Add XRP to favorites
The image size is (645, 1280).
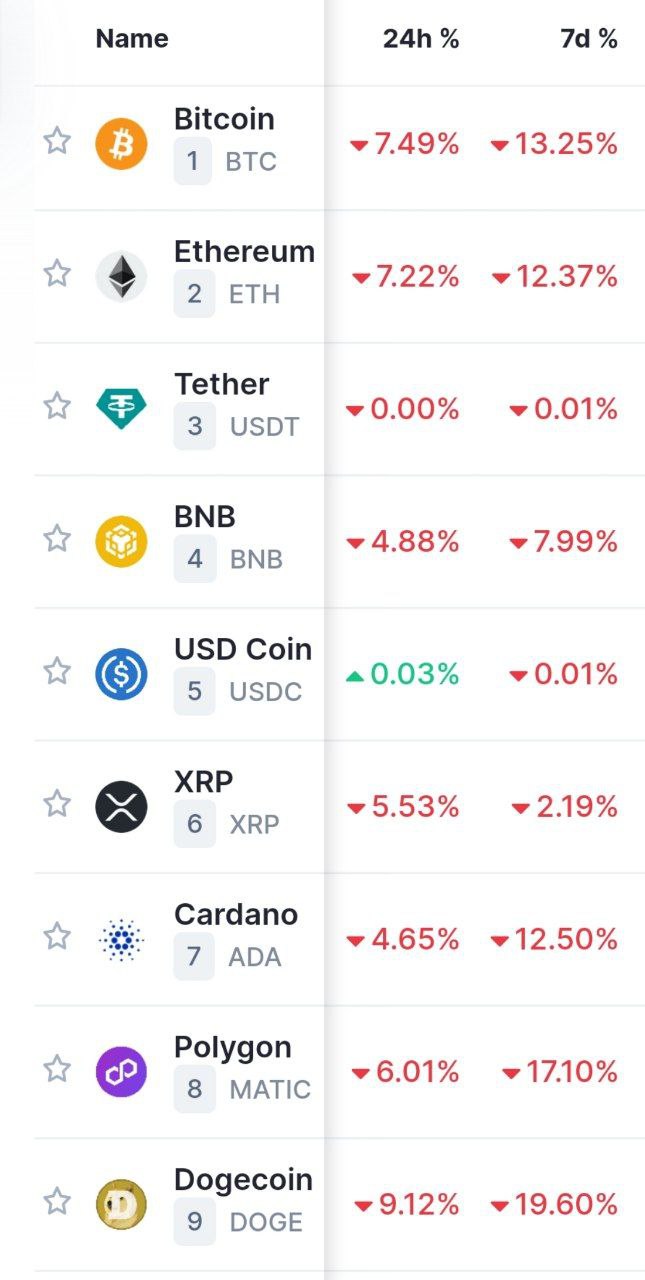57,804
